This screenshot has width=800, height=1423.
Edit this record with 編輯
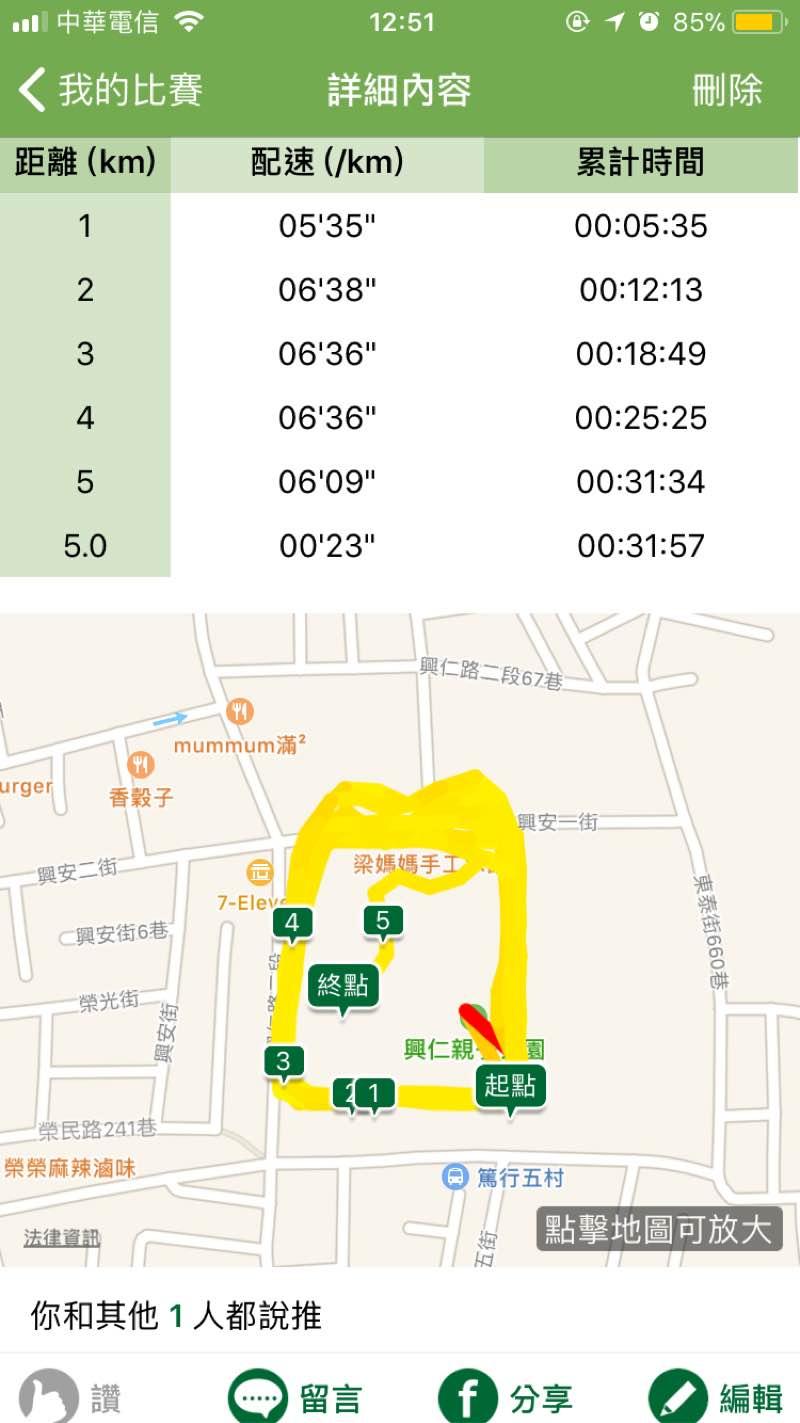point(714,1397)
